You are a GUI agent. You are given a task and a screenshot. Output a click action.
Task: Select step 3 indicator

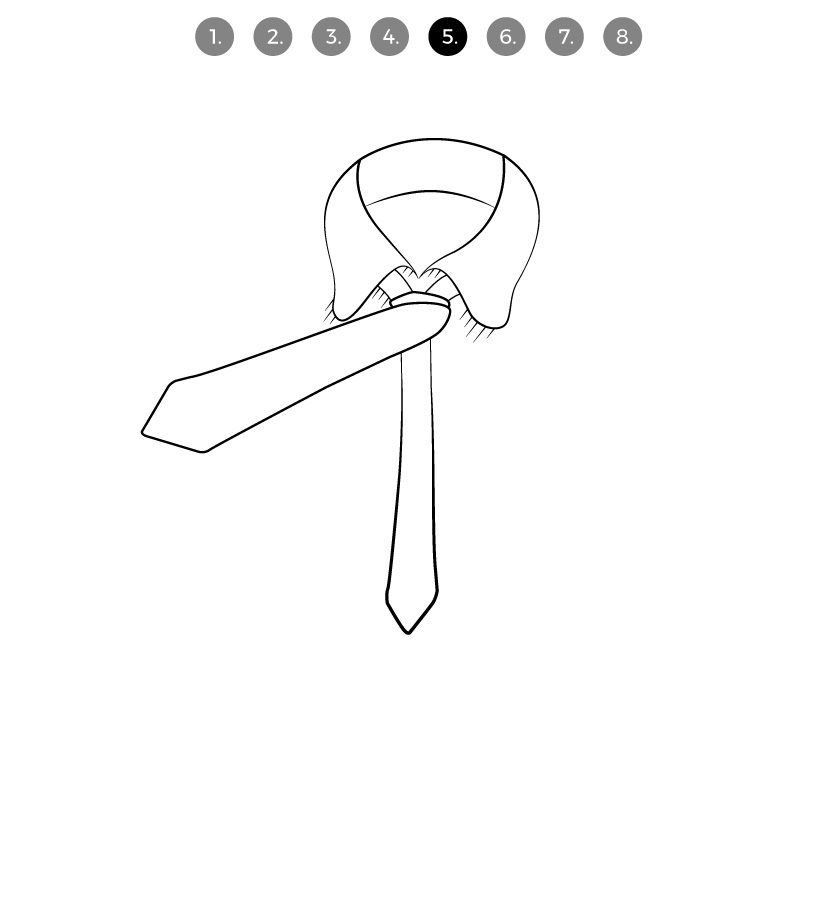[331, 37]
